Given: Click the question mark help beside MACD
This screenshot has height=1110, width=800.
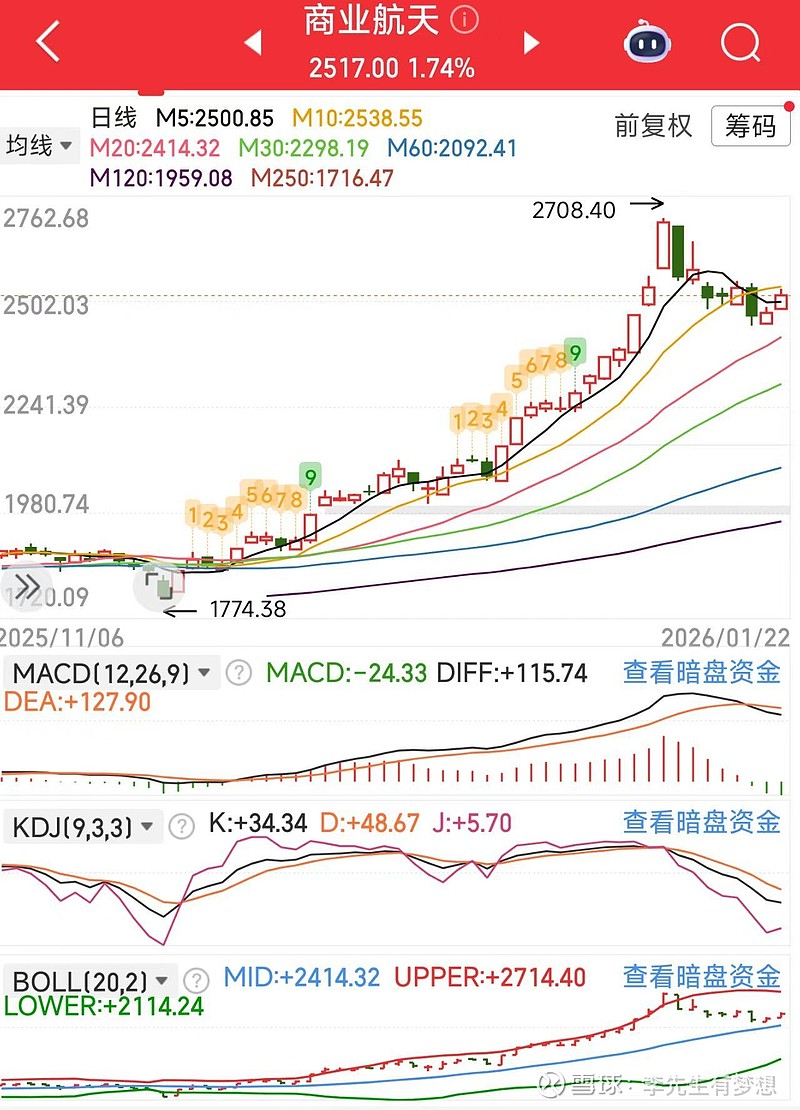Looking at the screenshot, I should (237, 673).
